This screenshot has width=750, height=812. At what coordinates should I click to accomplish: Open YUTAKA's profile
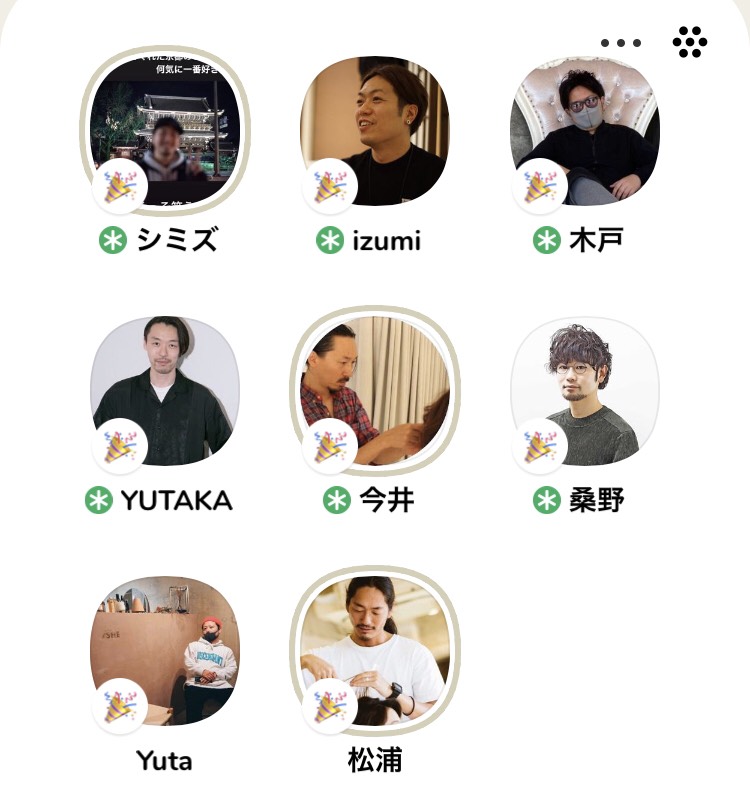[x=165, y=391]
